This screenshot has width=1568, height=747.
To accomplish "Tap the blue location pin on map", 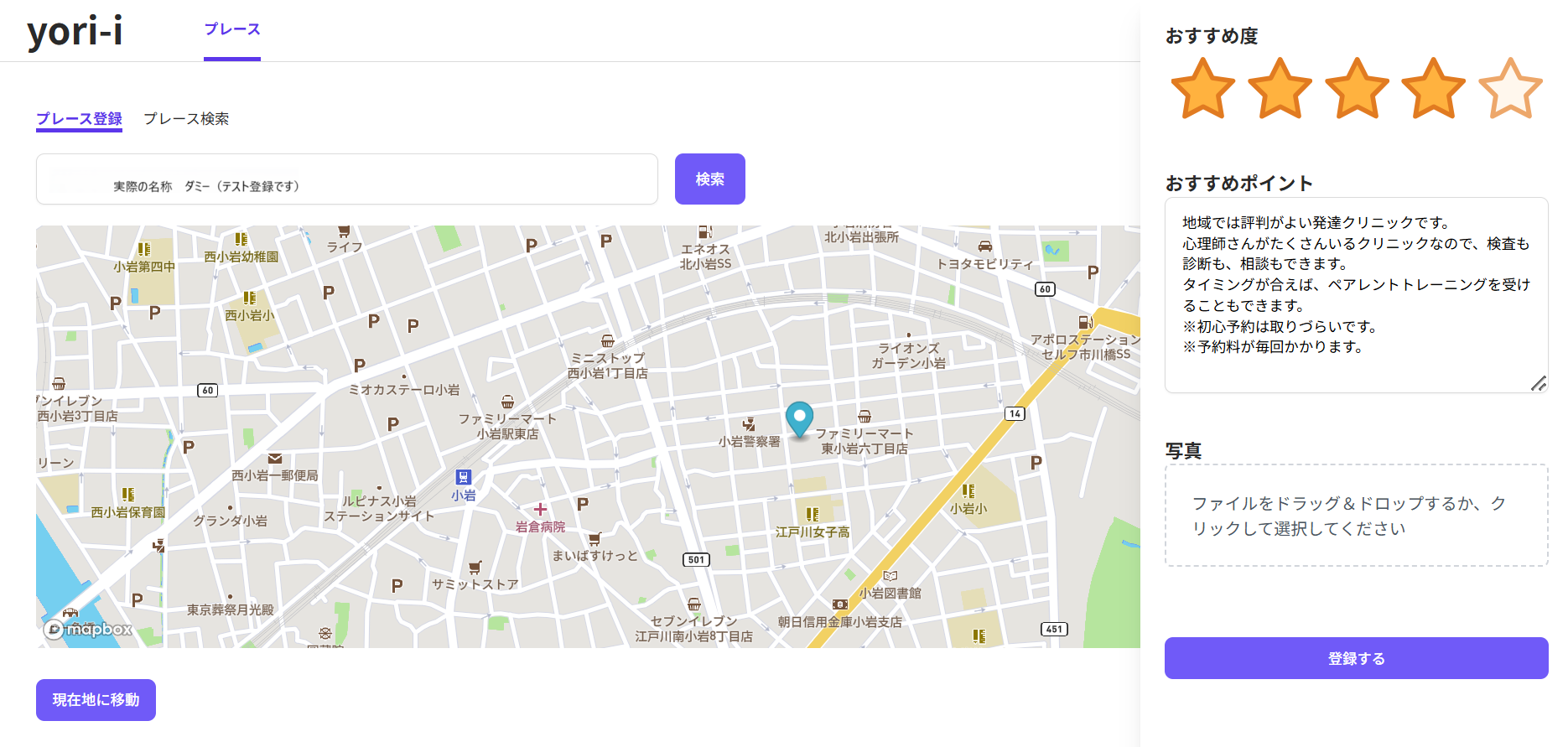I will (x=799, y=417).
